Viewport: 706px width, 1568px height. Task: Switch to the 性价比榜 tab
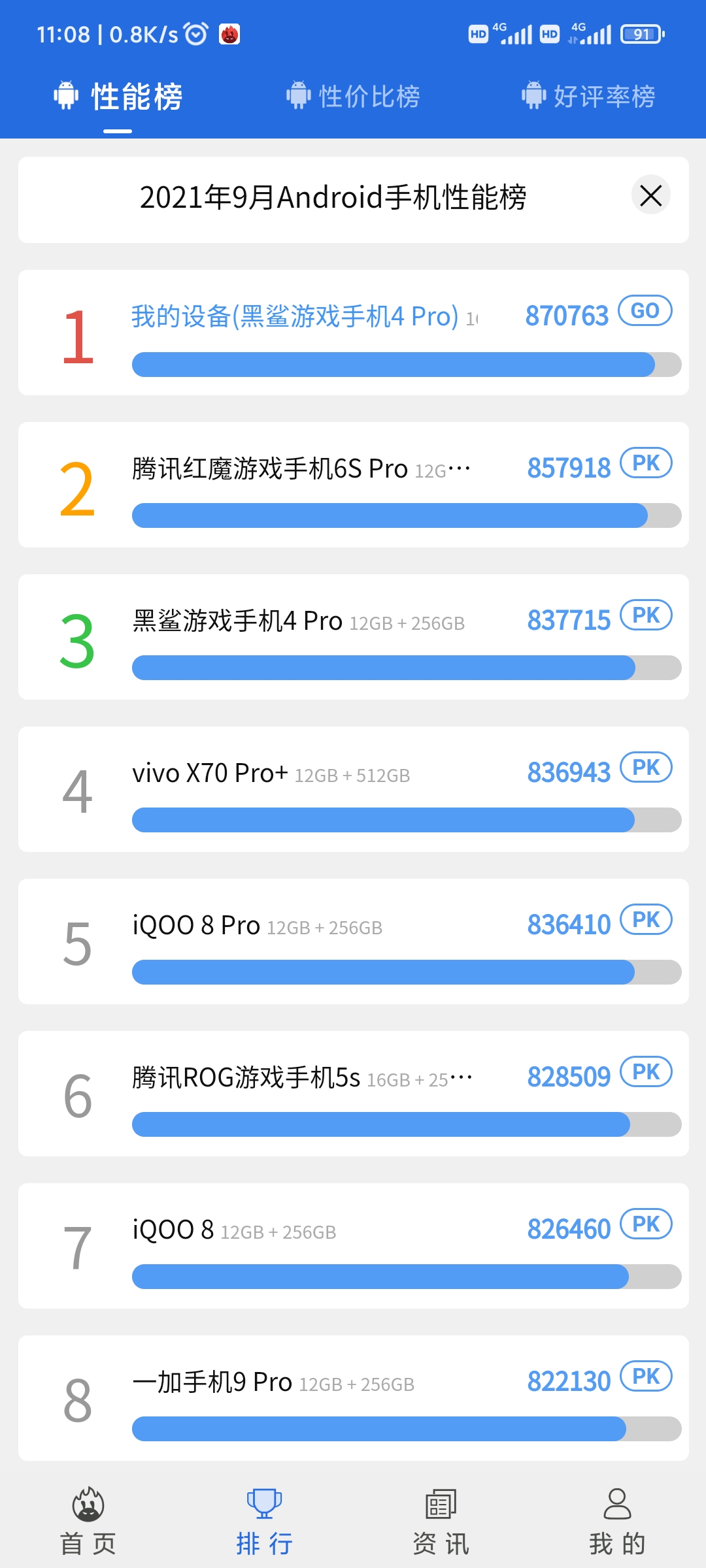[x=353, y=96]
